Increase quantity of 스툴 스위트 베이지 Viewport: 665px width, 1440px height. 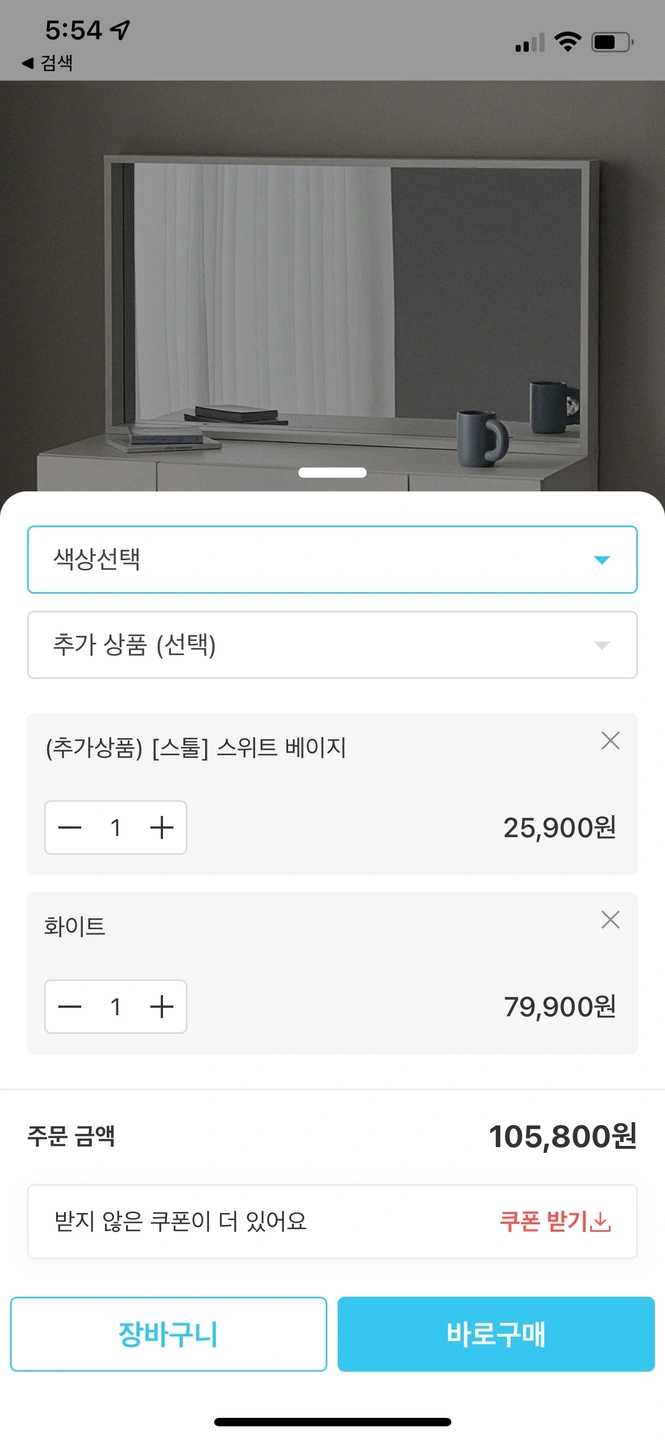click(x=161, y=828)
